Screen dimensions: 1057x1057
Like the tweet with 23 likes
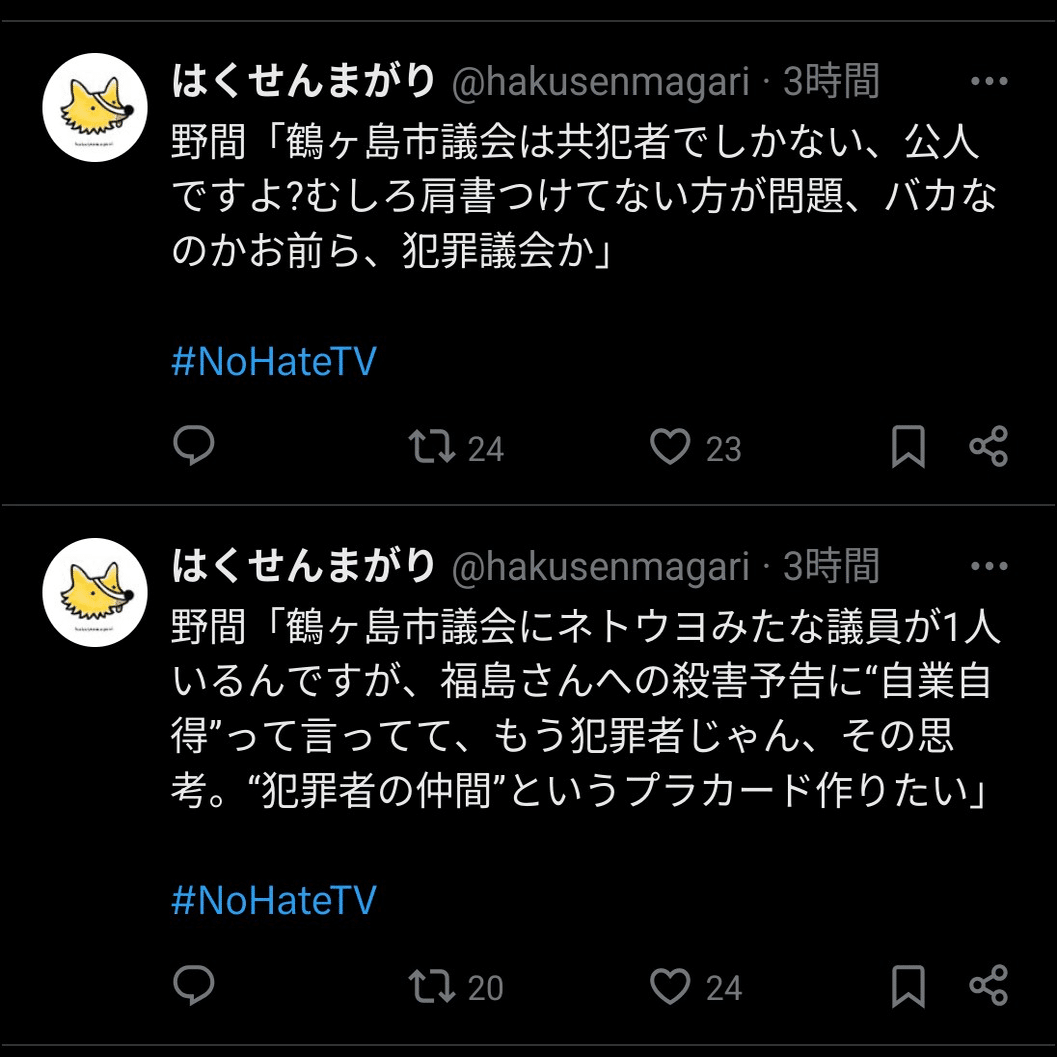pos(670,447)
